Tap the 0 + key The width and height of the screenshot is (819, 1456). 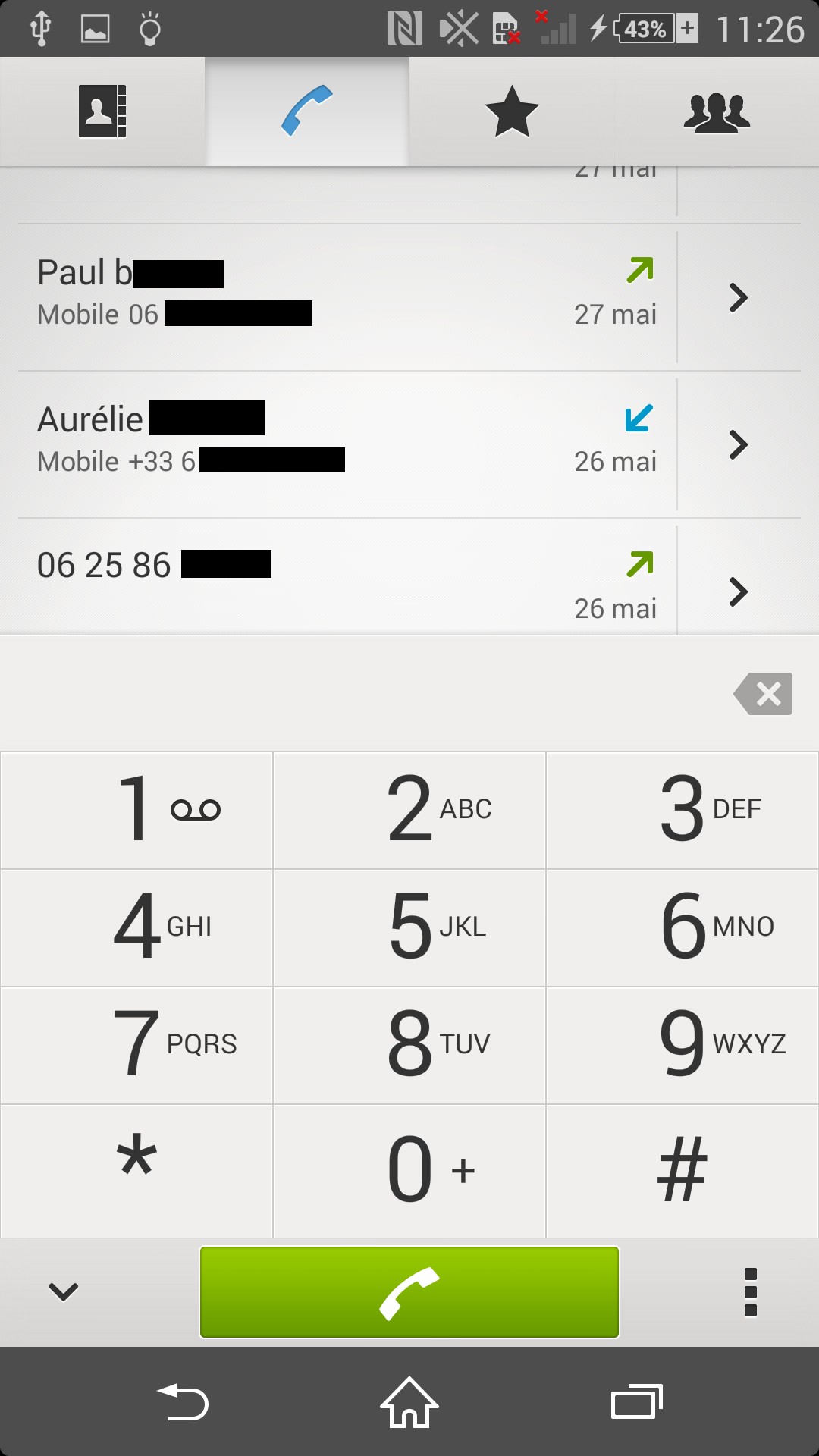point(409,1169)
